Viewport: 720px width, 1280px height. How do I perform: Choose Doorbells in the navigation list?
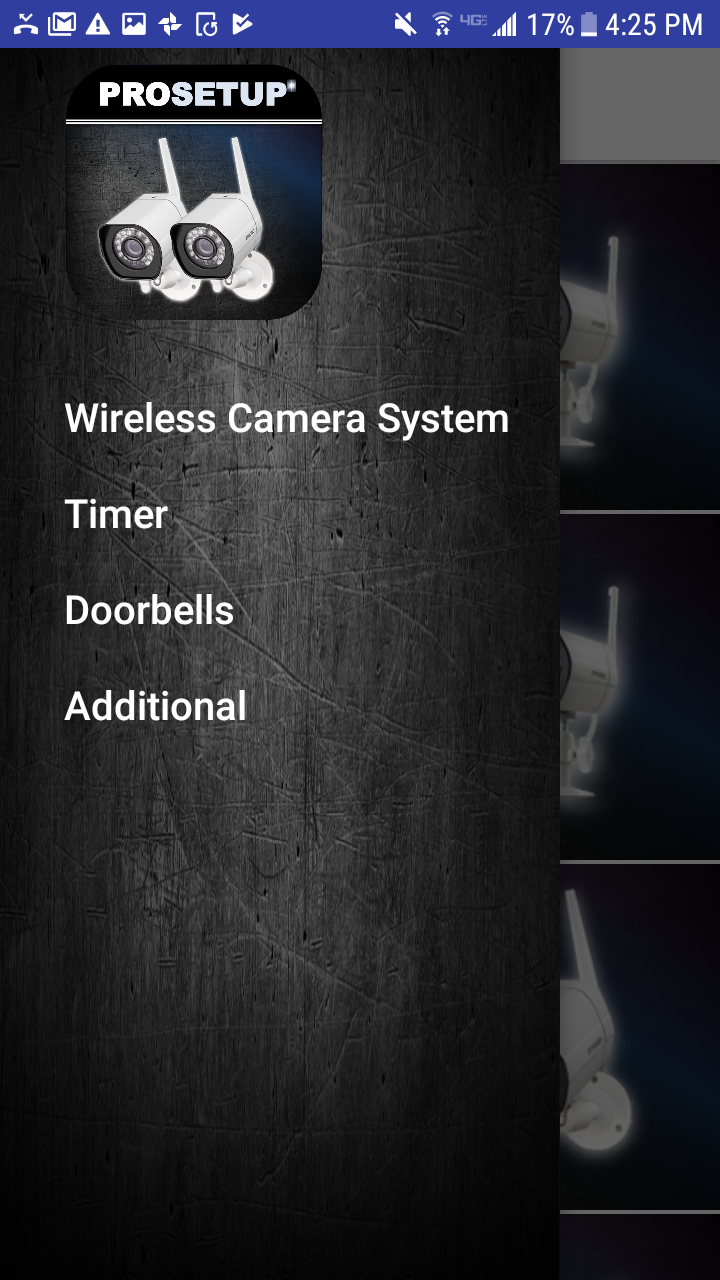tap(148, 610)
